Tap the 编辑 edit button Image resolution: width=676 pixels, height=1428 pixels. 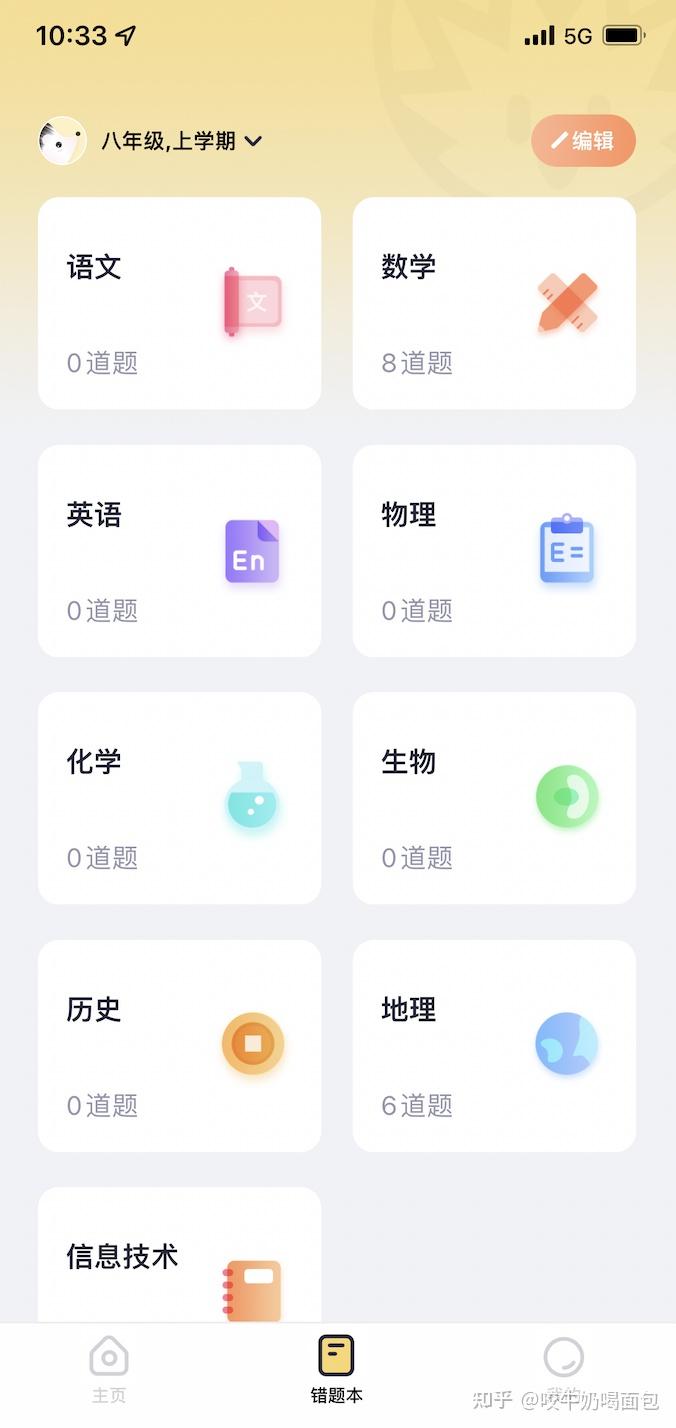click(x=583, y=141)
